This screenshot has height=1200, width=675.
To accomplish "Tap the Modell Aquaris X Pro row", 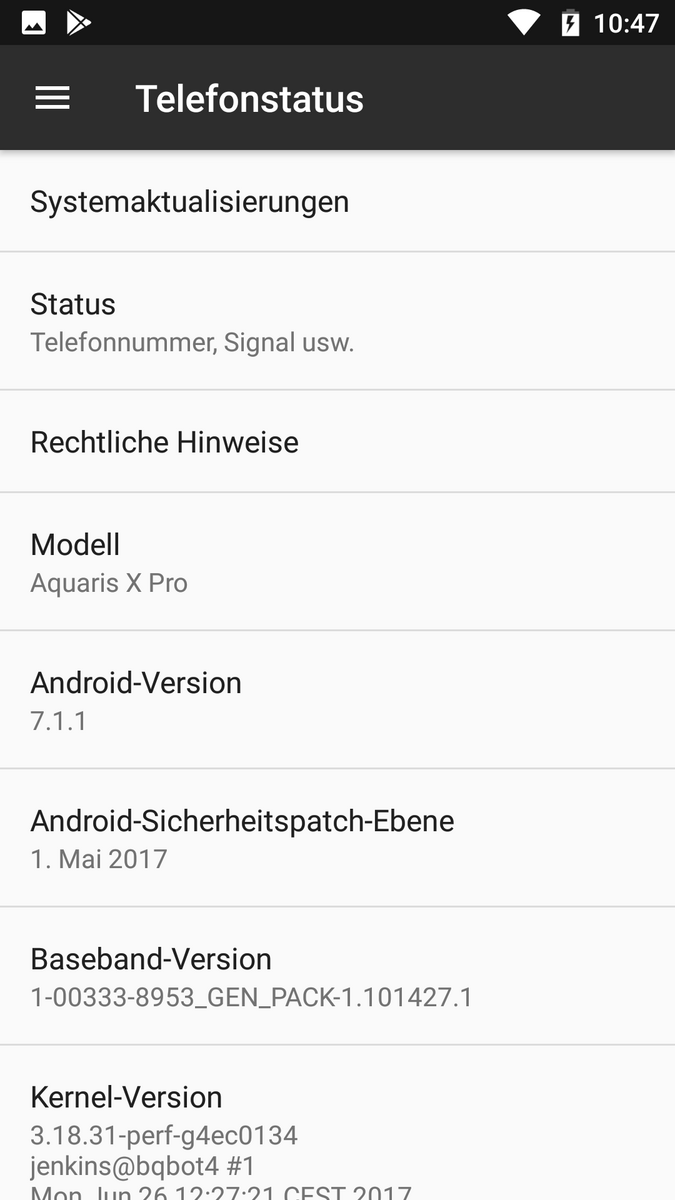I will (337, 562).
